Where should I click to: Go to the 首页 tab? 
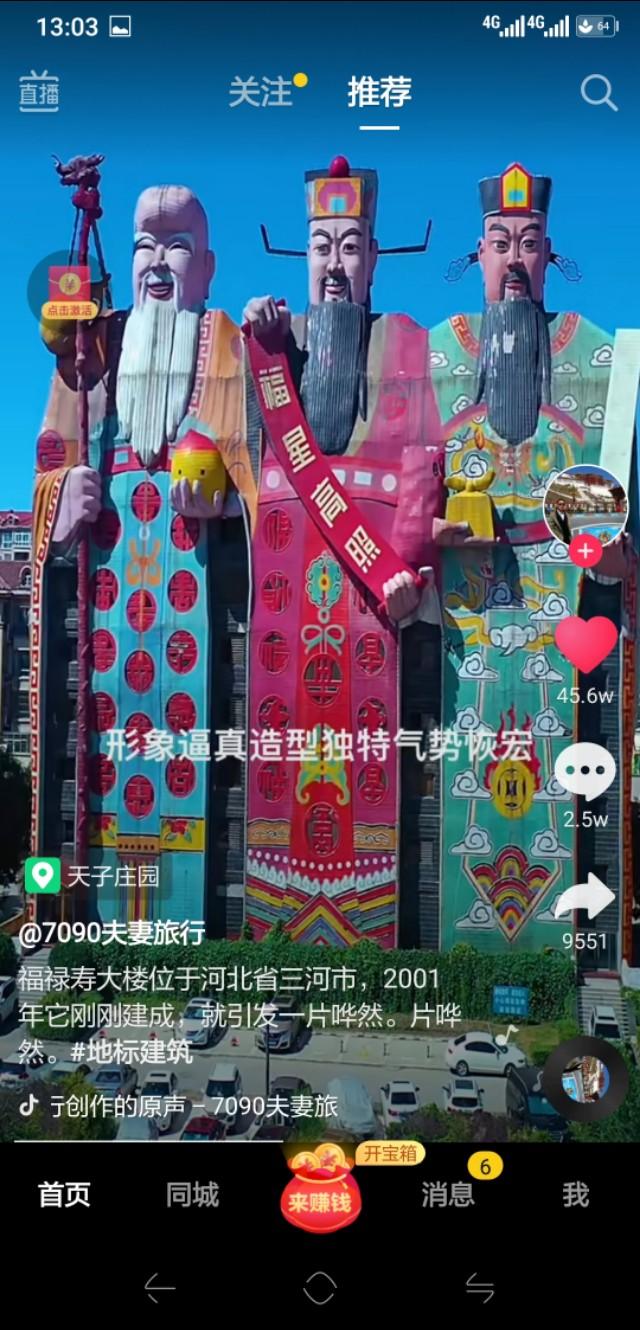(x=64, y=1194)
